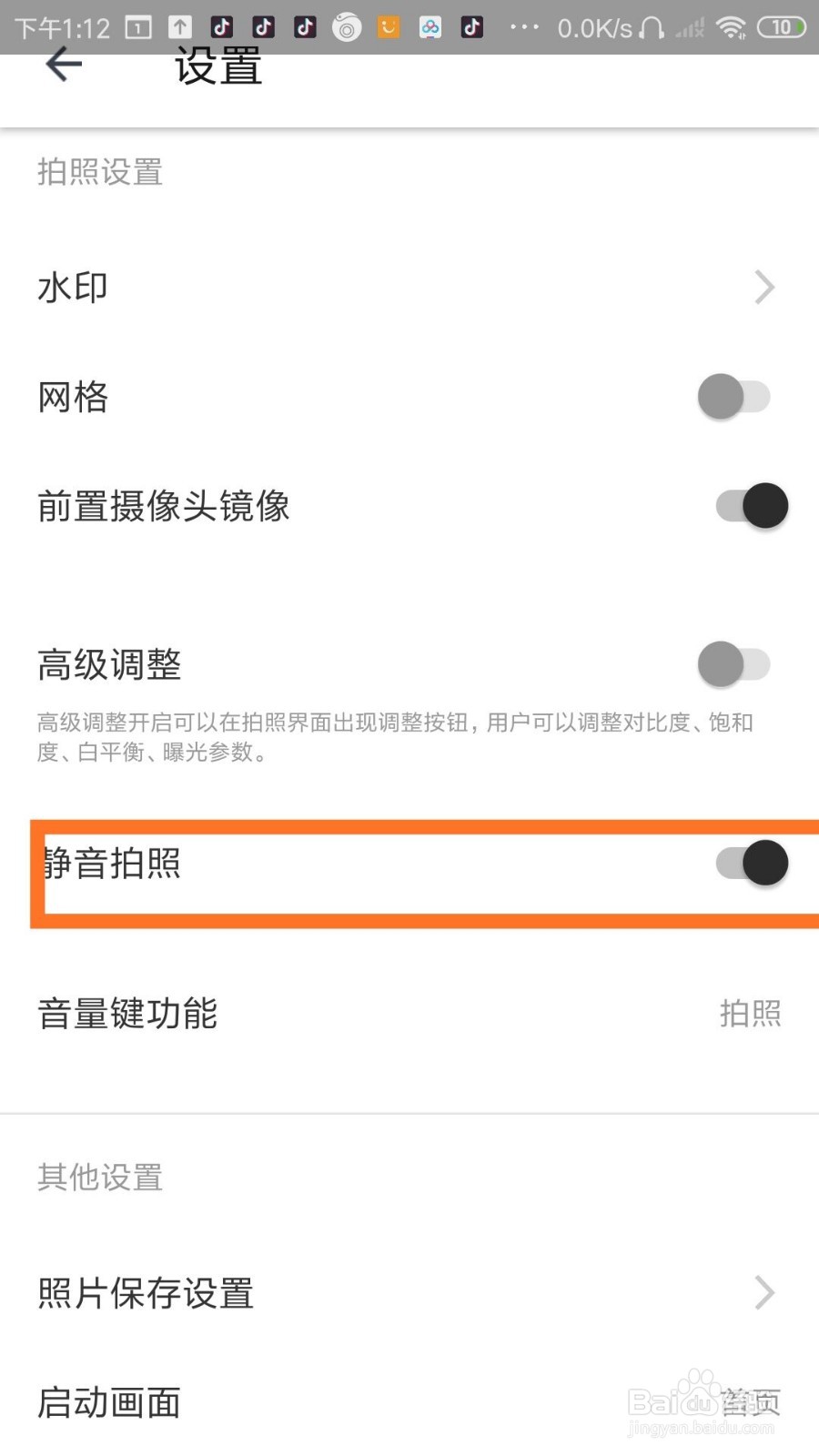Image resolution: width=819 pixels, height=1456 pixels.
Task: Open a TikTok notification icon in the status bar
Action: click(x=221, y=26)
